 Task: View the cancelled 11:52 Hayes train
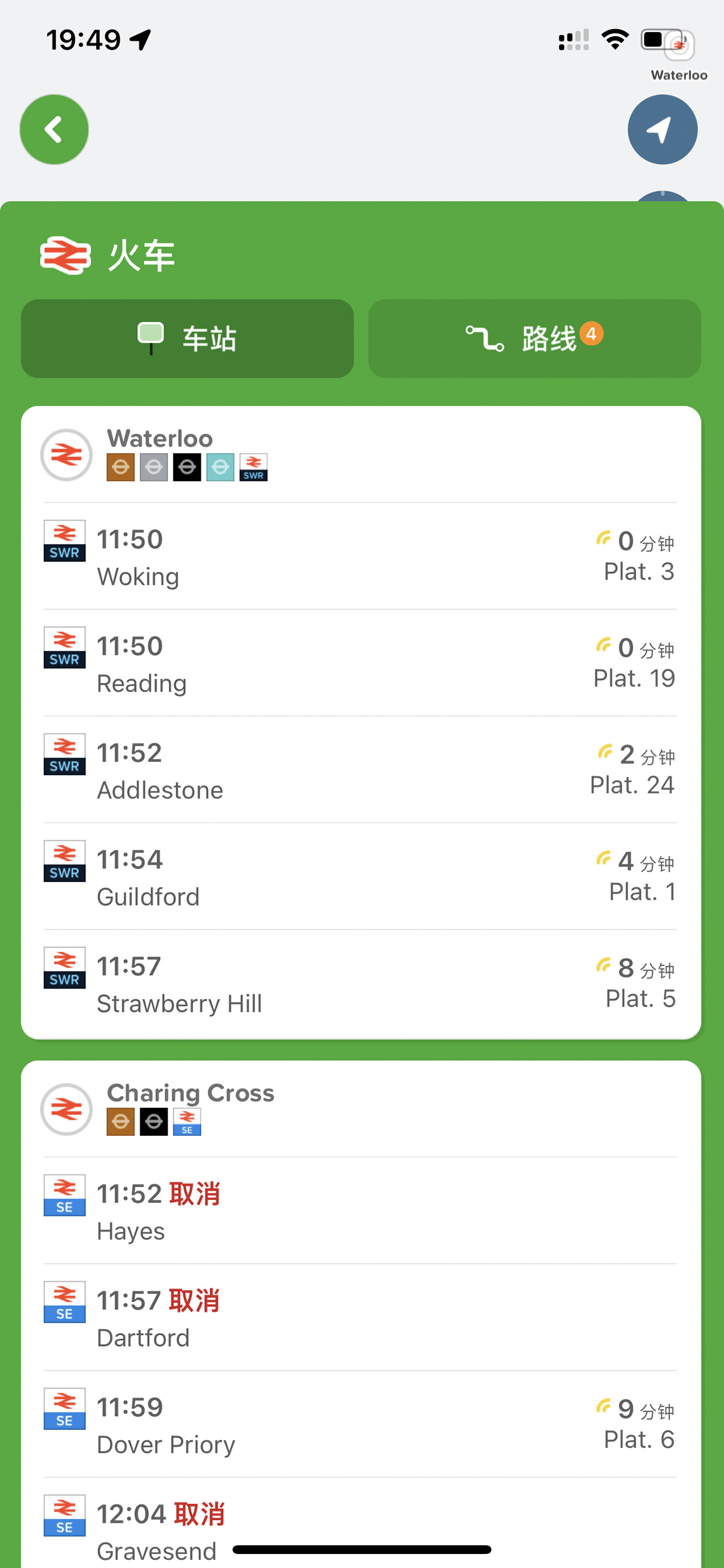point(361,1210)
